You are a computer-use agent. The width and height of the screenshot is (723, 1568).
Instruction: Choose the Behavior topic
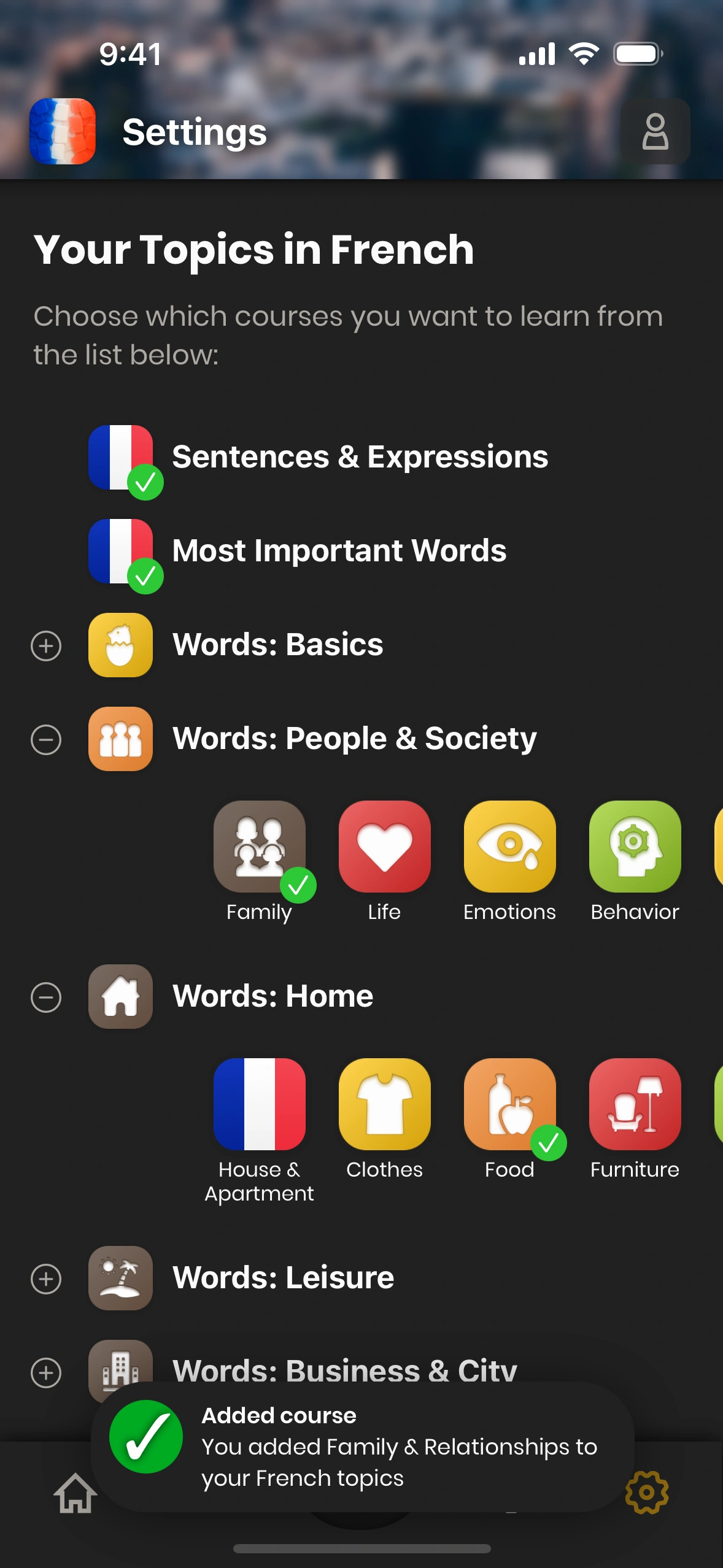[635, 847]
